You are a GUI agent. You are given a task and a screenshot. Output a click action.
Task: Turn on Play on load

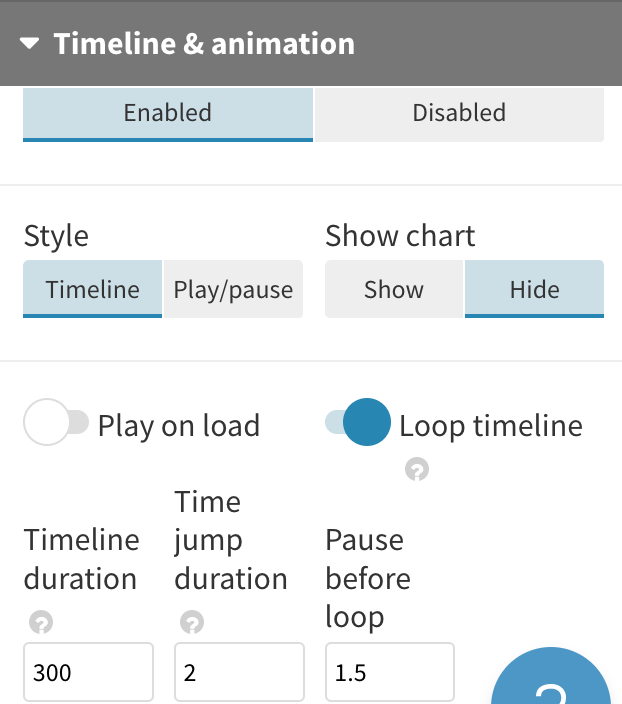pyautogui.click(x=56, y=423)
